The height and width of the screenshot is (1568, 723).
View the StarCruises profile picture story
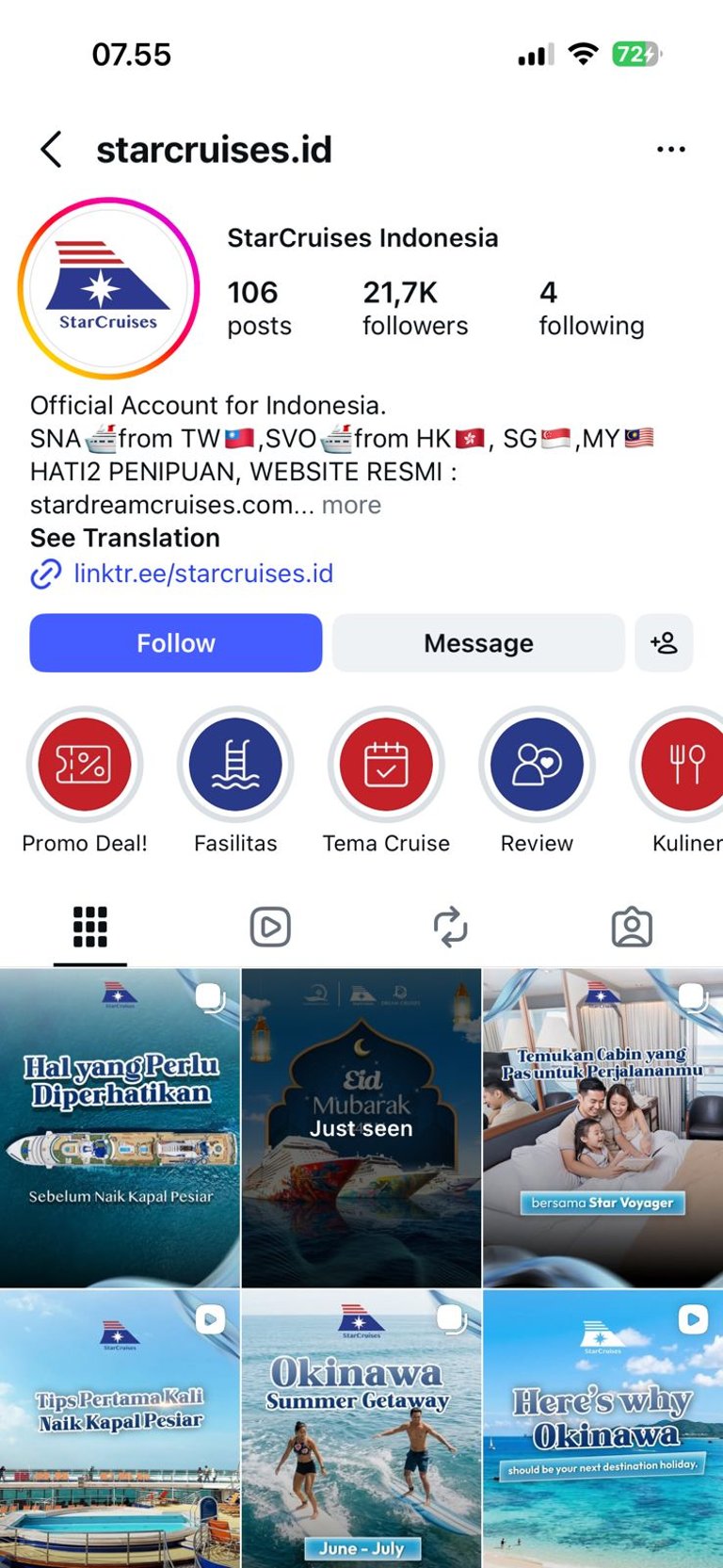pyautogui.click(x=108, y=288)
